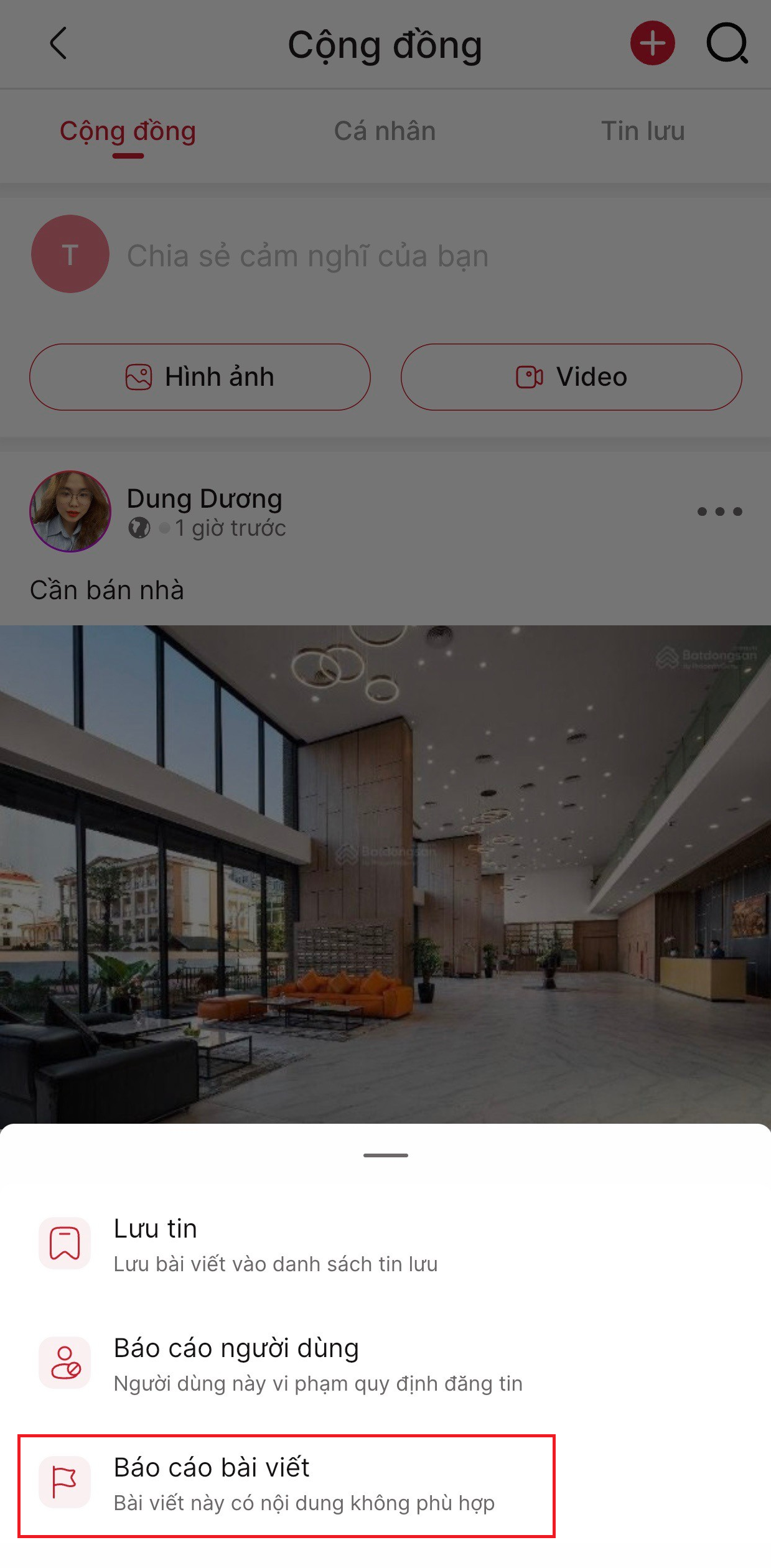
Task: Switch to the Tin lưu tab
Action: pos(642,131)
